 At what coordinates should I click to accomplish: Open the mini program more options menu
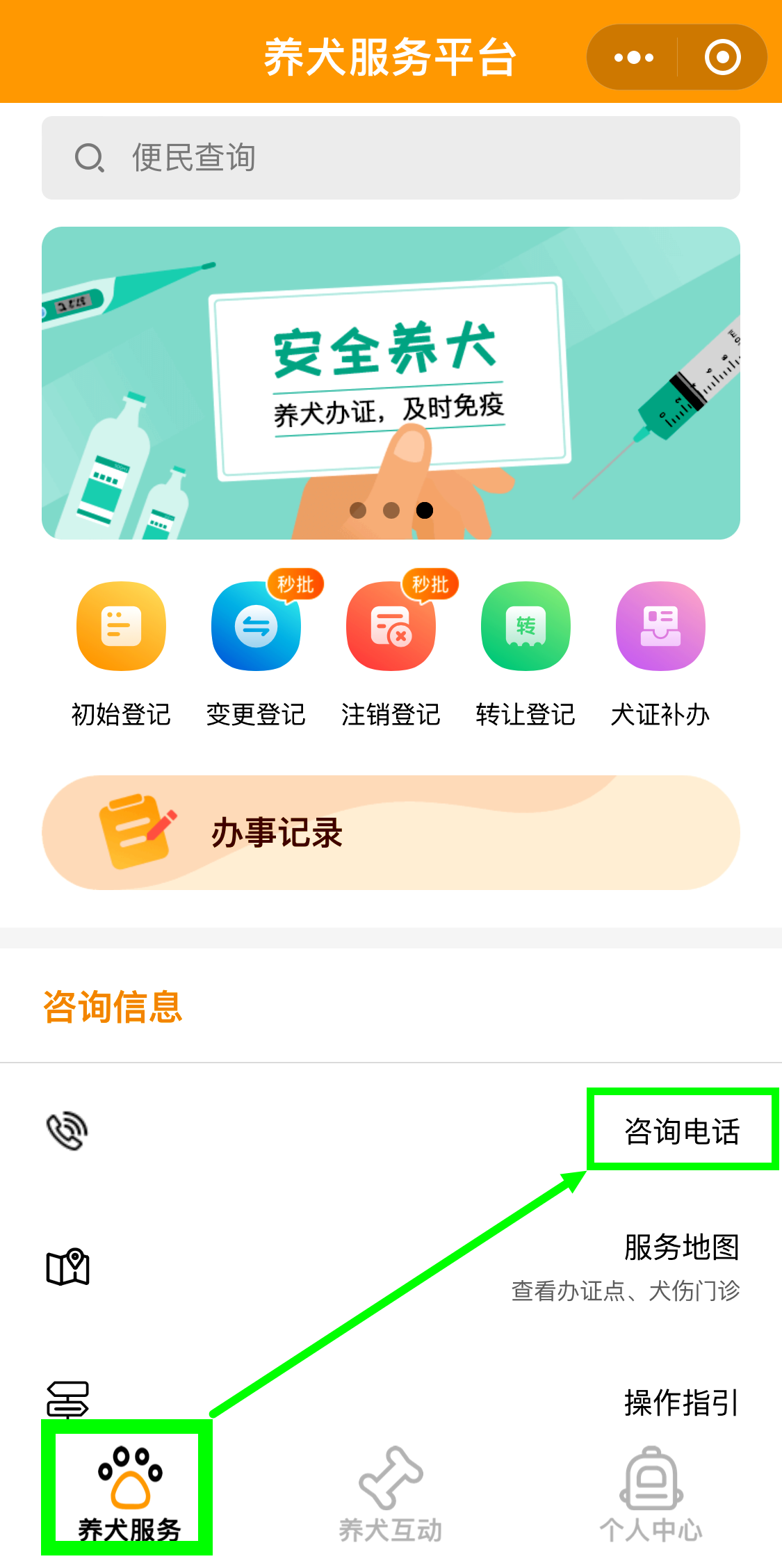tap(633, 58)
